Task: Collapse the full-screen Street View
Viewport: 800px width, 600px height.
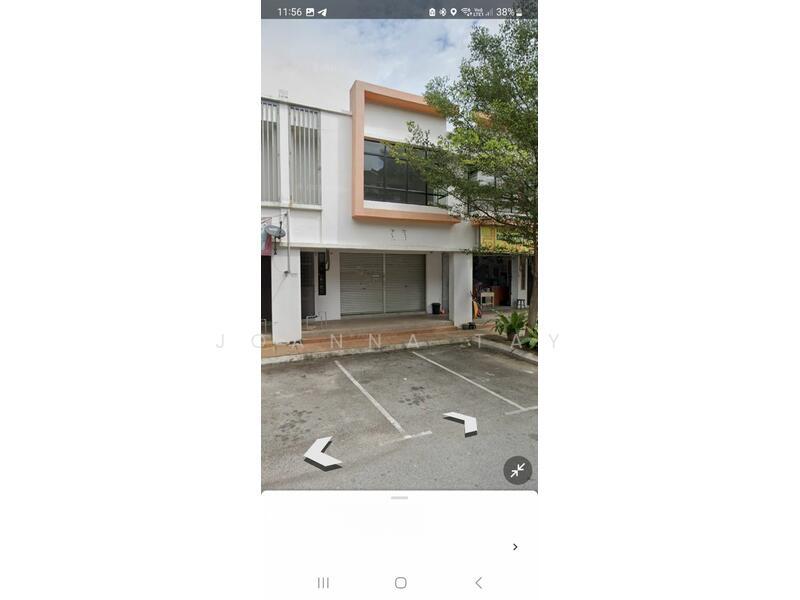Action: pyautogui.click(x=517, y=470)
